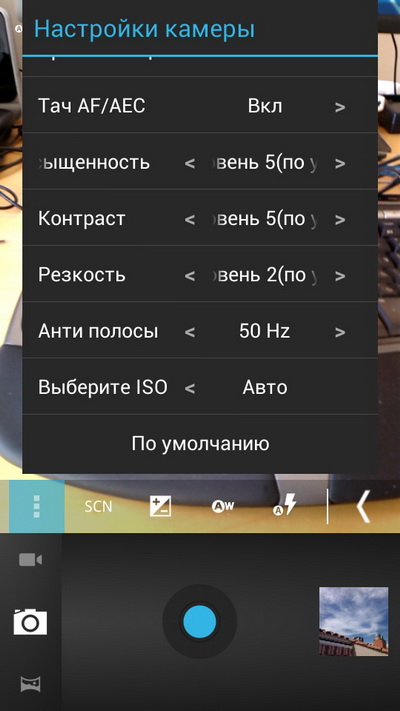
Task: Tap left arrow for saturation level
Action: pyautogui.click(x=190, y=164)
